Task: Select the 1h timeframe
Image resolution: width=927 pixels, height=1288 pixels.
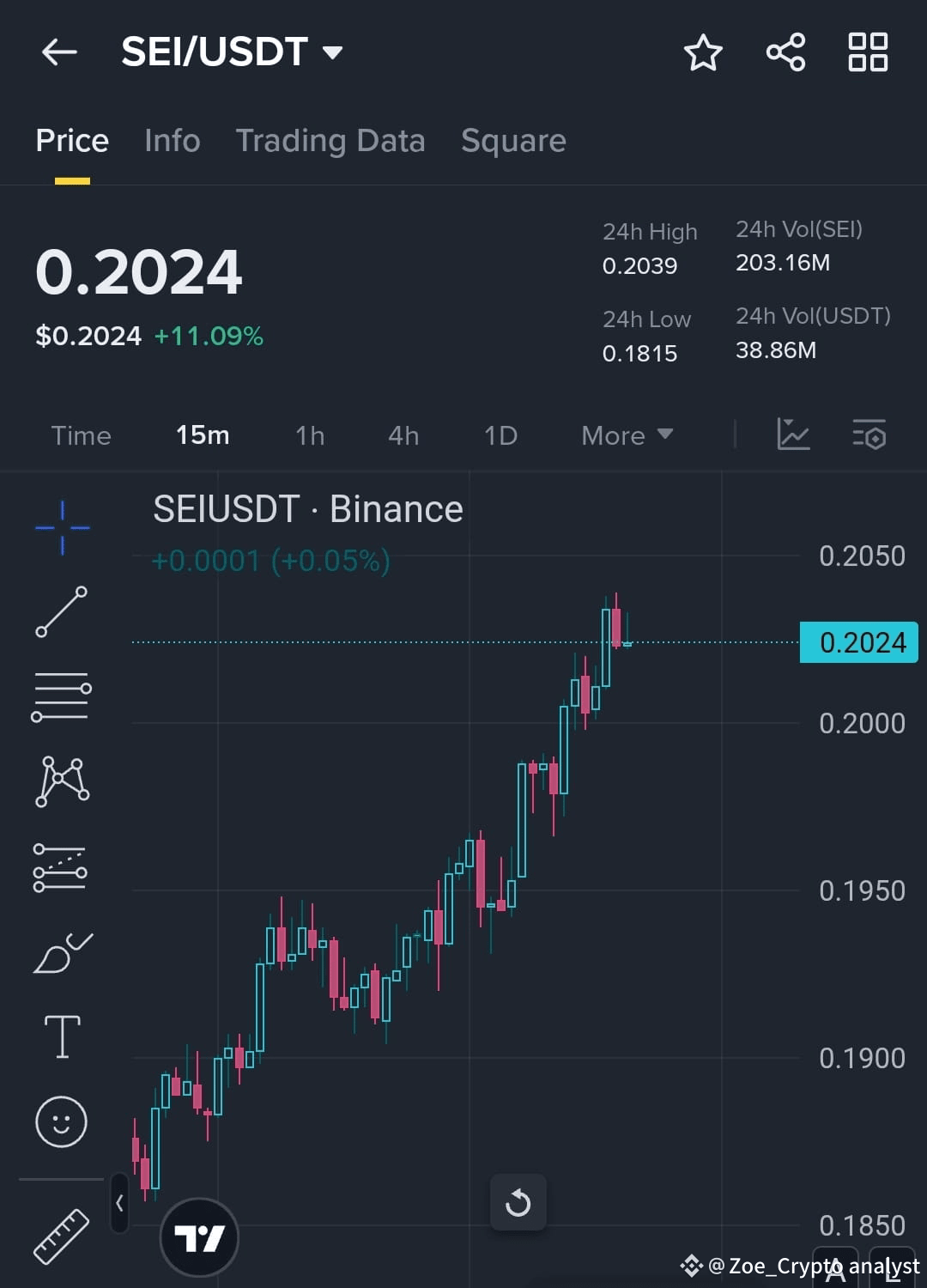Action: pyautogui.click(x=309, y=435)
